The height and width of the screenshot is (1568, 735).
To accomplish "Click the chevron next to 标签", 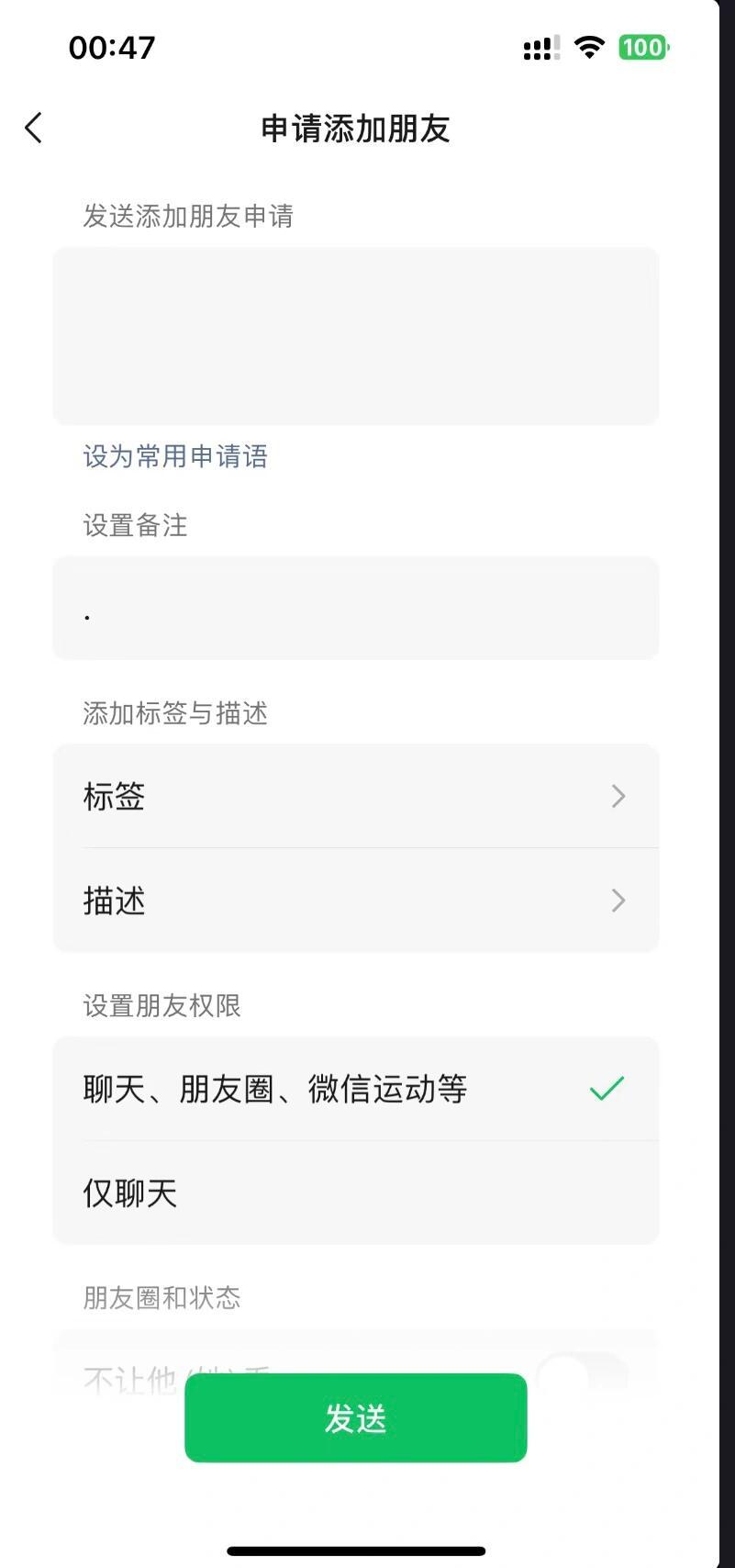I will pyautogui.click(x=618, y=797).
